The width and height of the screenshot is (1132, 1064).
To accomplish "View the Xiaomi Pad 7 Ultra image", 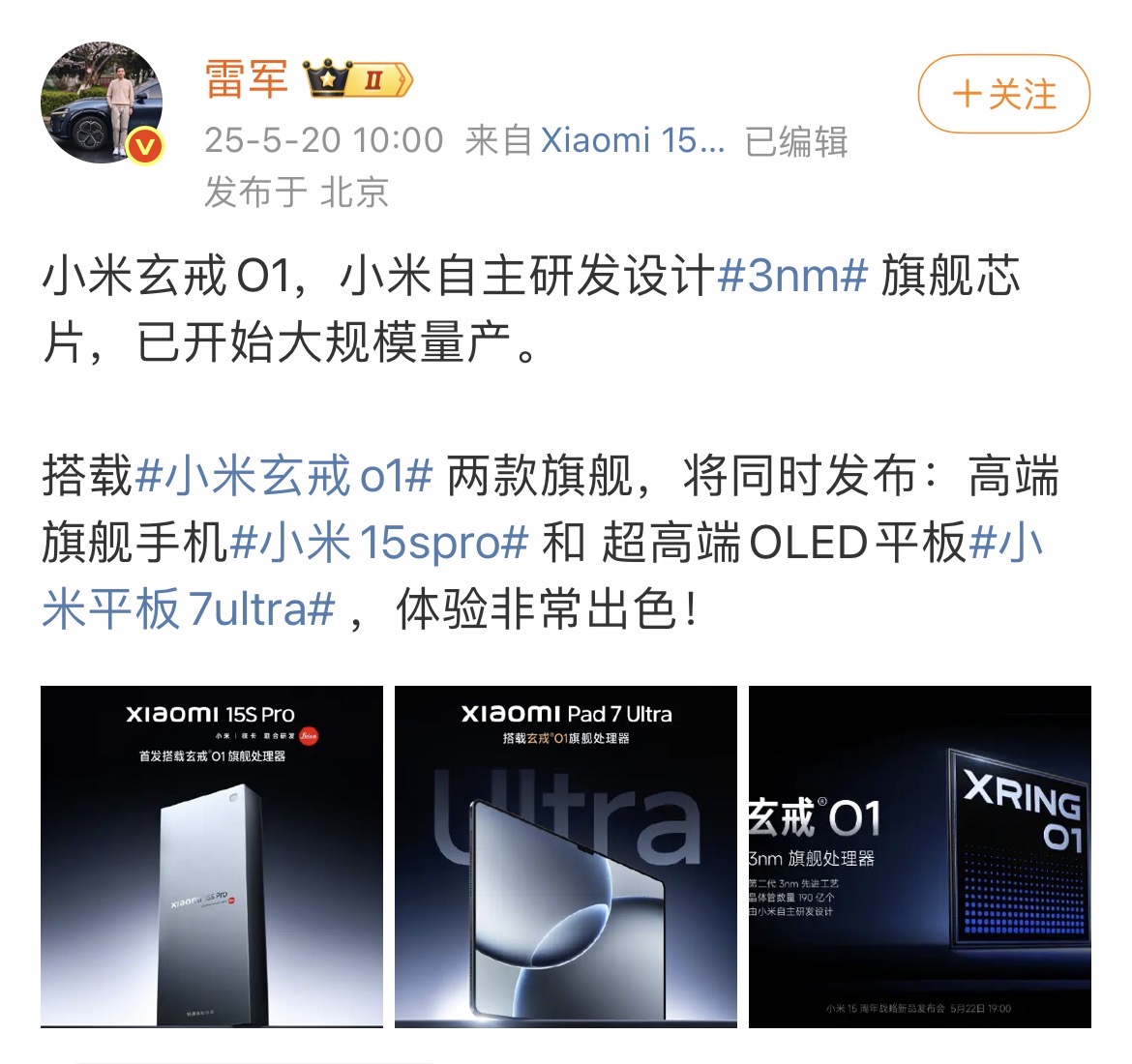I will click(566, 857).
